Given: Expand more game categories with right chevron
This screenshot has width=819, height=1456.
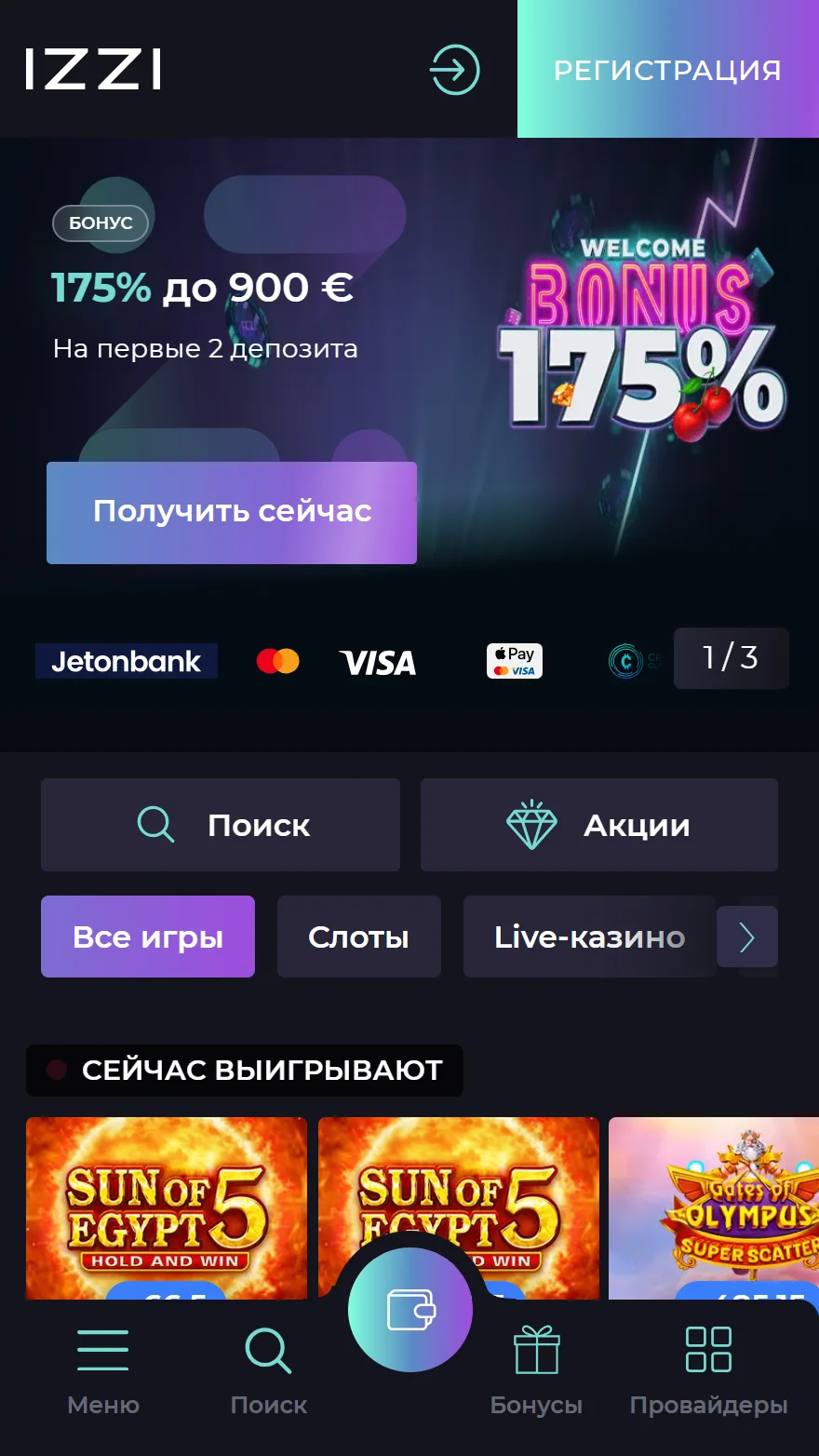Looking at the screenshot, I should pos(747,937).
